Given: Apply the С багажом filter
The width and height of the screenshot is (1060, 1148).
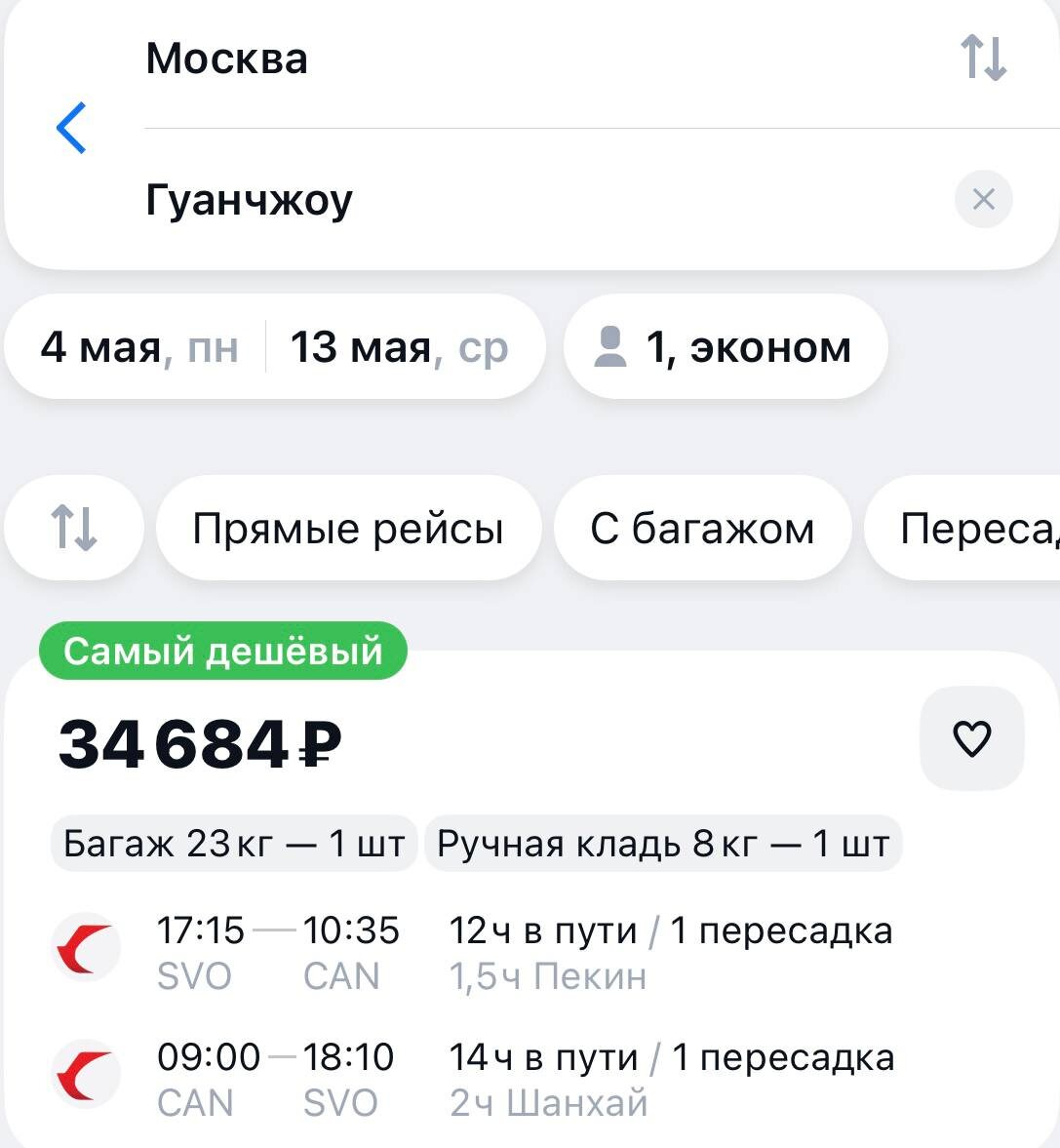Looking at the screenshot, I should coord(702,528).
